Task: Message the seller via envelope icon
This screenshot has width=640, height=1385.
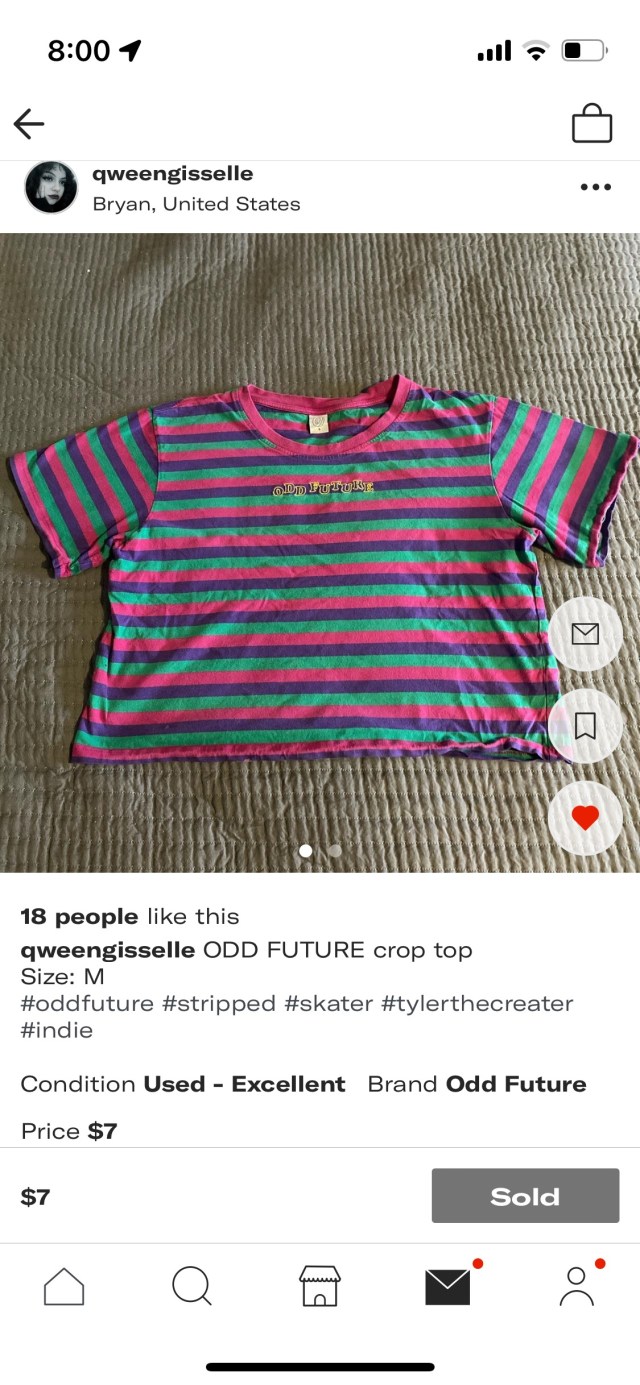Action: tap(585, 634)
